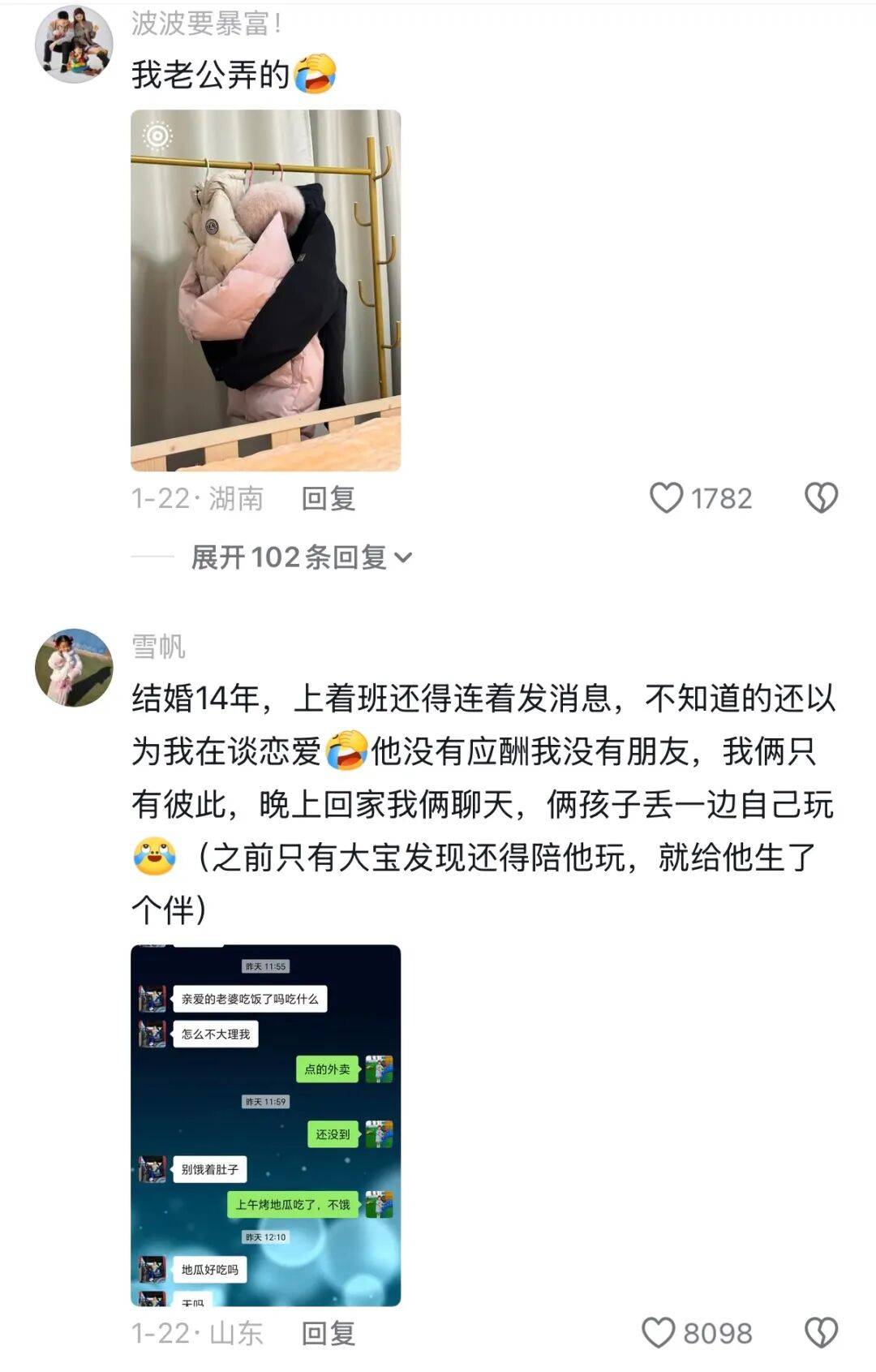
Task: Reply to 波波要暴富's comment
Action: coord(328,498)
